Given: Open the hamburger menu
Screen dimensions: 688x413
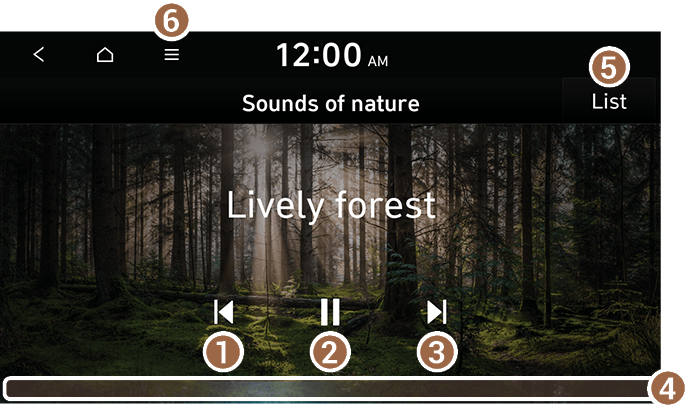Looking at the screenshot, I should 172,55.
